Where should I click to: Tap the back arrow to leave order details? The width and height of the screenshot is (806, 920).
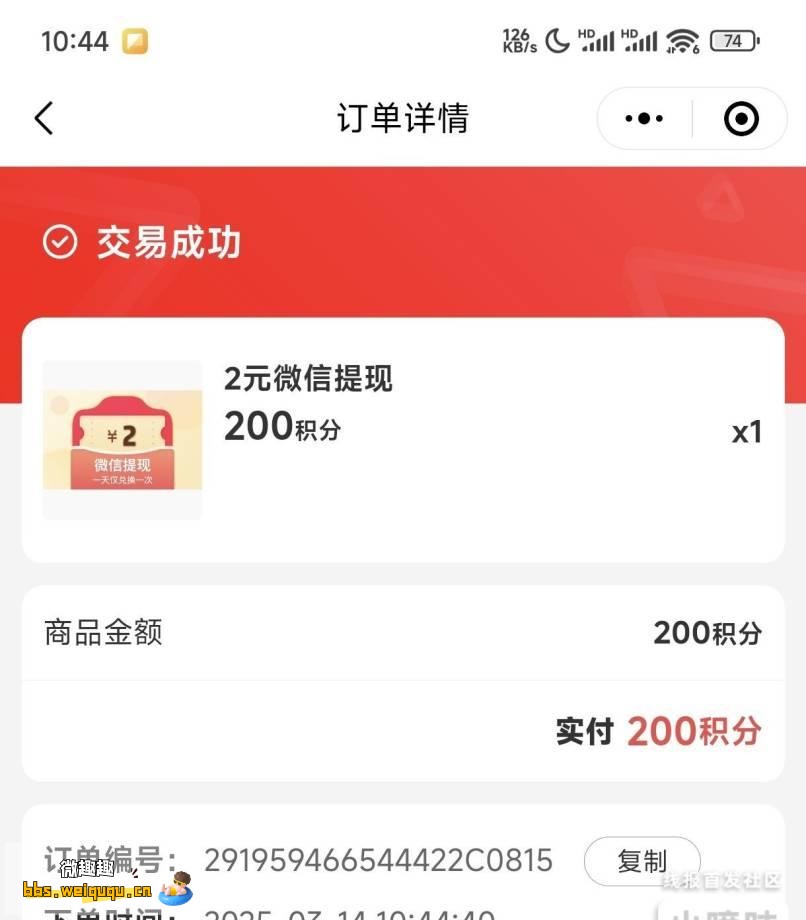44,118
